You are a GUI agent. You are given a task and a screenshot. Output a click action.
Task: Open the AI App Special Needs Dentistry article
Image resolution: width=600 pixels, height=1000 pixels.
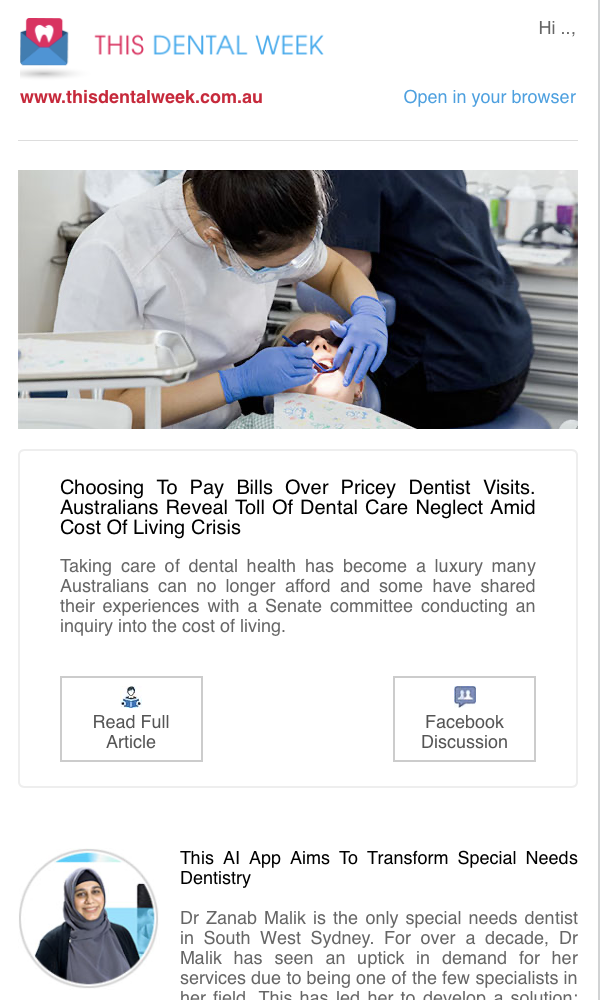pyautogui.click(x=379, y=867)
